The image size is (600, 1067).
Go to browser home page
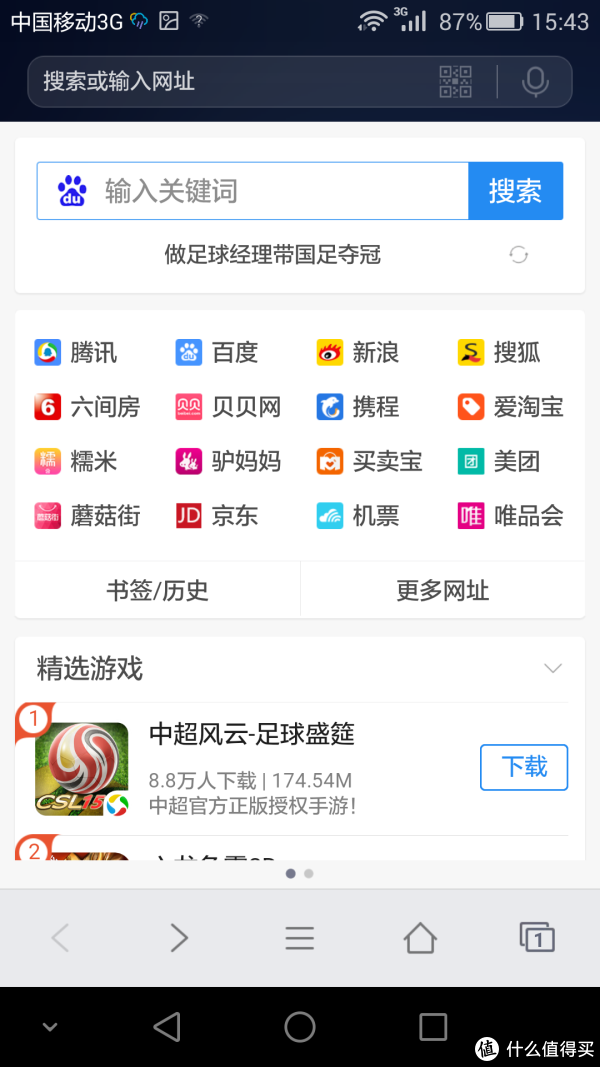click(420, 938)
